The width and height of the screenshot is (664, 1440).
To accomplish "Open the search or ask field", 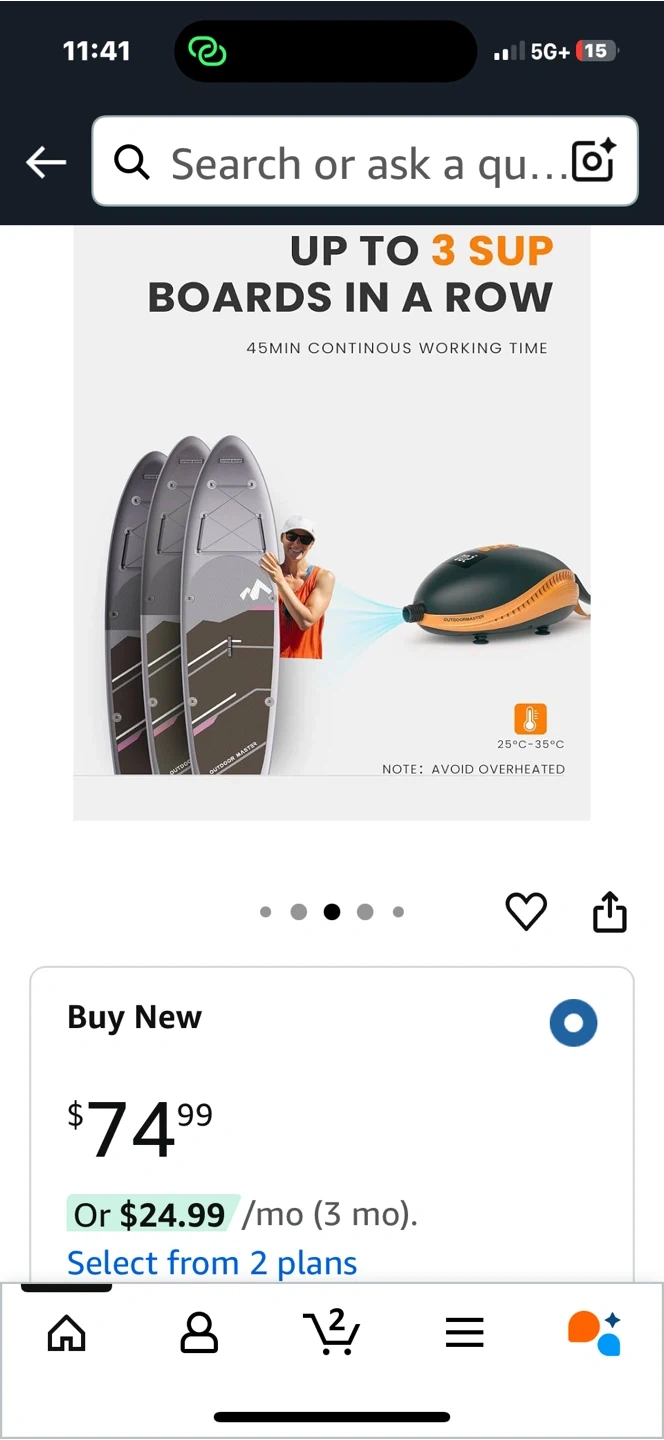I will coord(340,163).
